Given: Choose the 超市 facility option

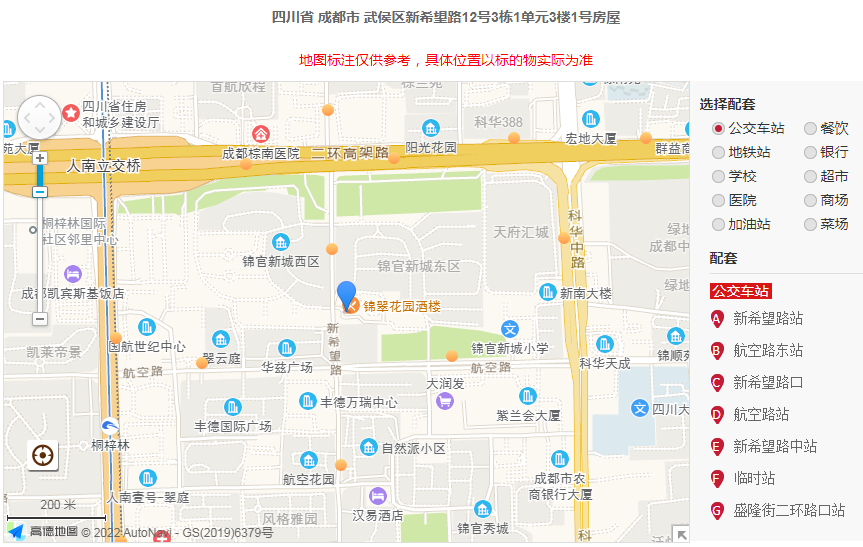Looking at the screenshot, I should [810, 177].
